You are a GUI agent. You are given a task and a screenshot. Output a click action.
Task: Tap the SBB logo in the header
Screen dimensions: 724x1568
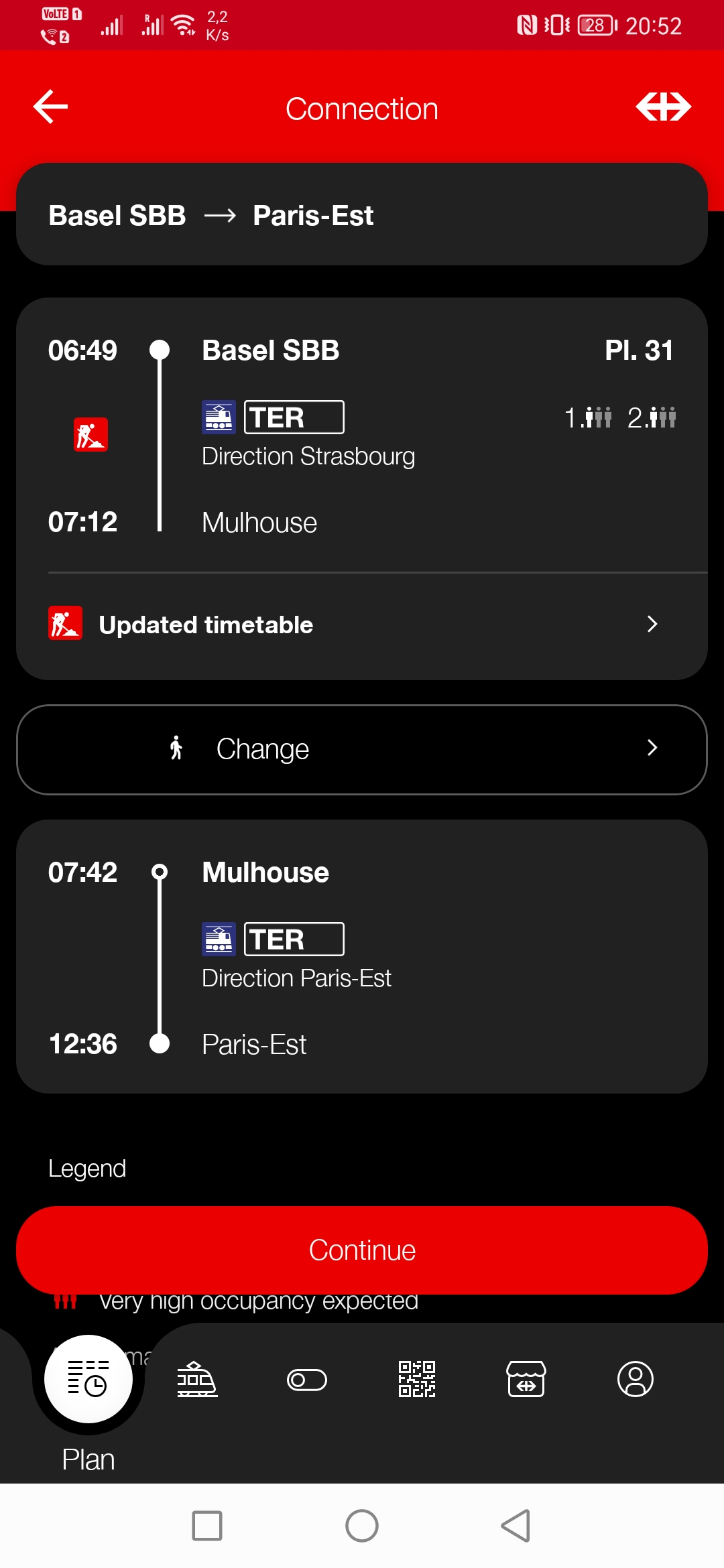point(663,107)
